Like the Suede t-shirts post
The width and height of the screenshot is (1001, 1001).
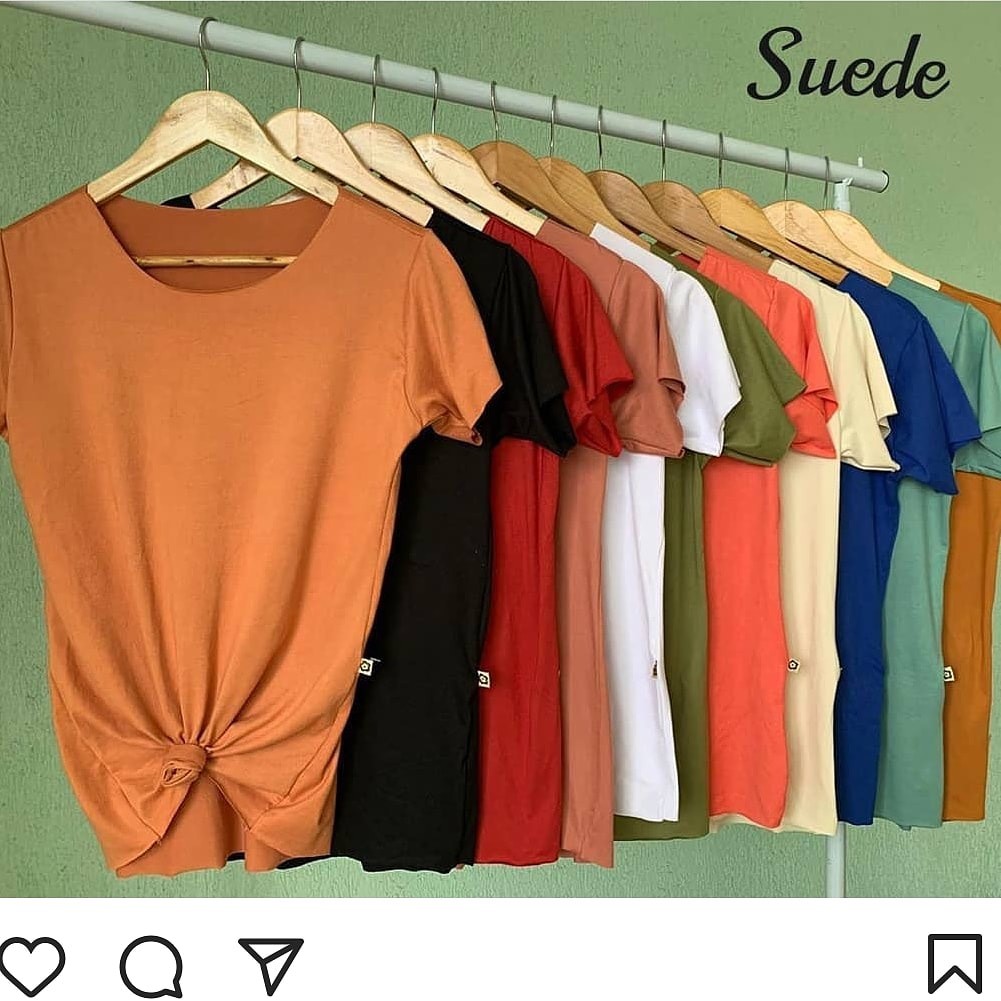click(x=32, y=966)
